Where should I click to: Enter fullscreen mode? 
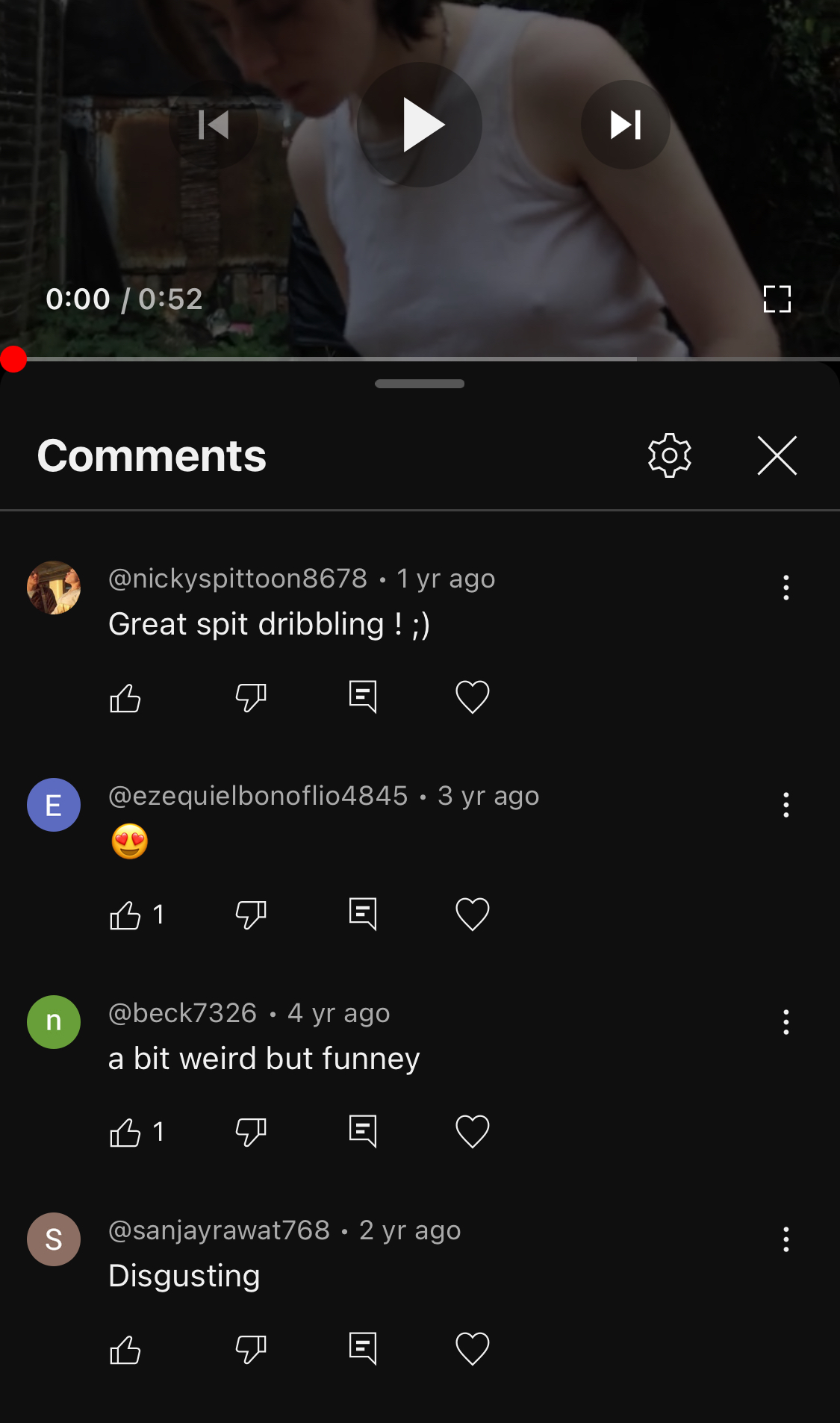click(777, 299)
